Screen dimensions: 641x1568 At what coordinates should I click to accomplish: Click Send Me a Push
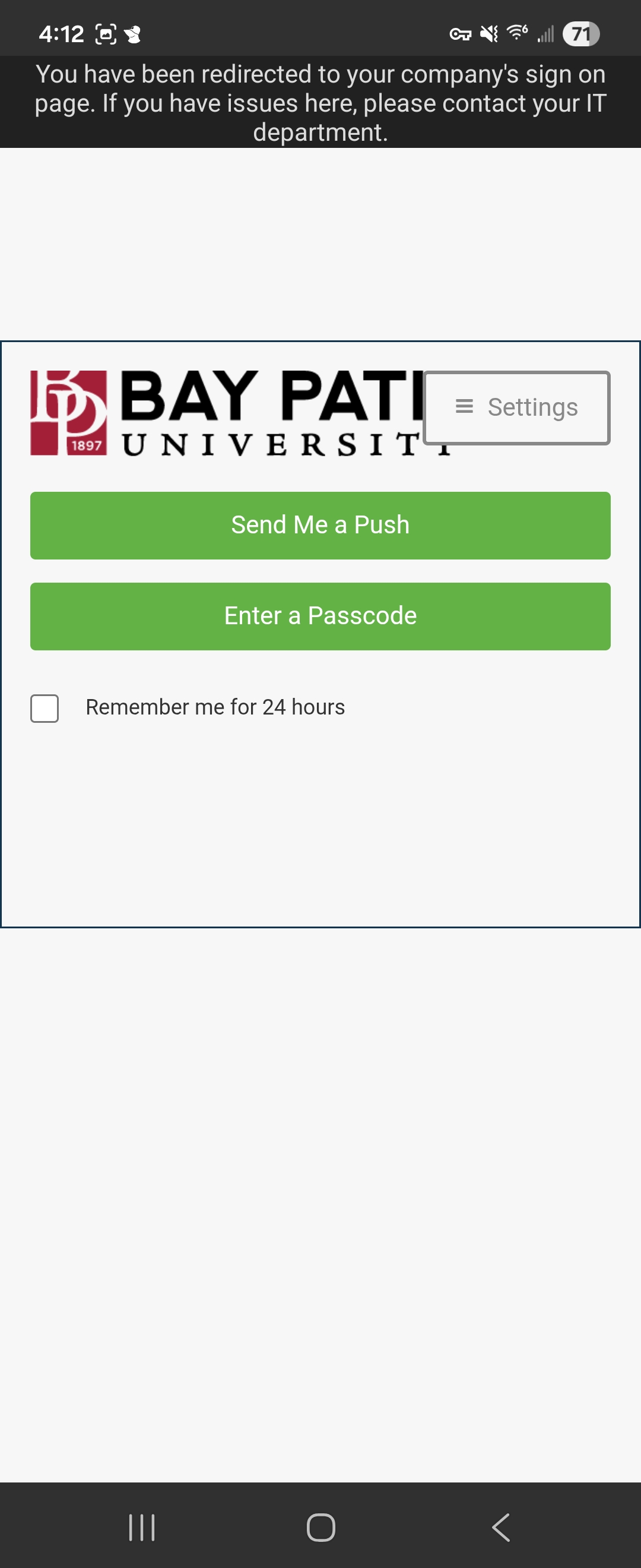pyautogui.click(x=320, y=524)
